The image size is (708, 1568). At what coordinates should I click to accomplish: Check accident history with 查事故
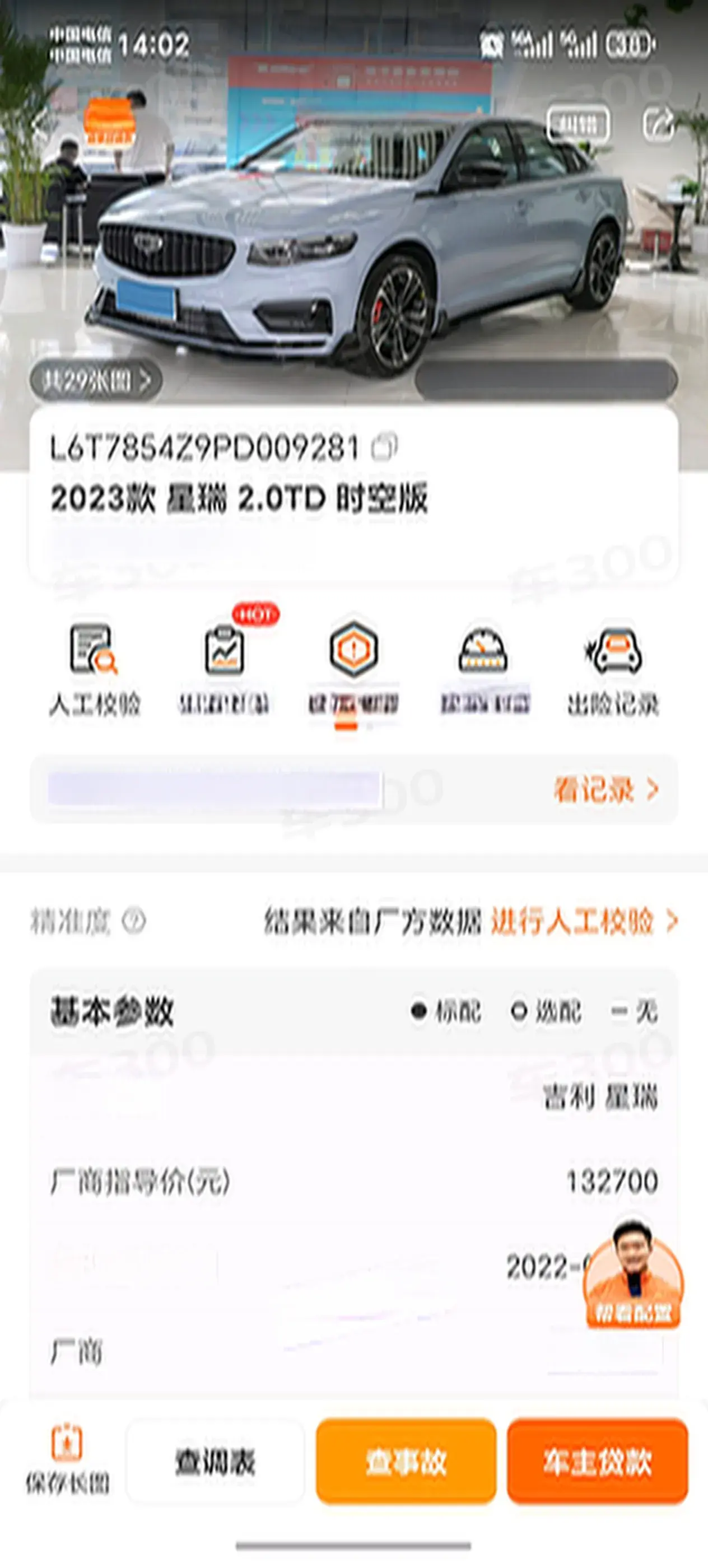(x=406, y=1461)
